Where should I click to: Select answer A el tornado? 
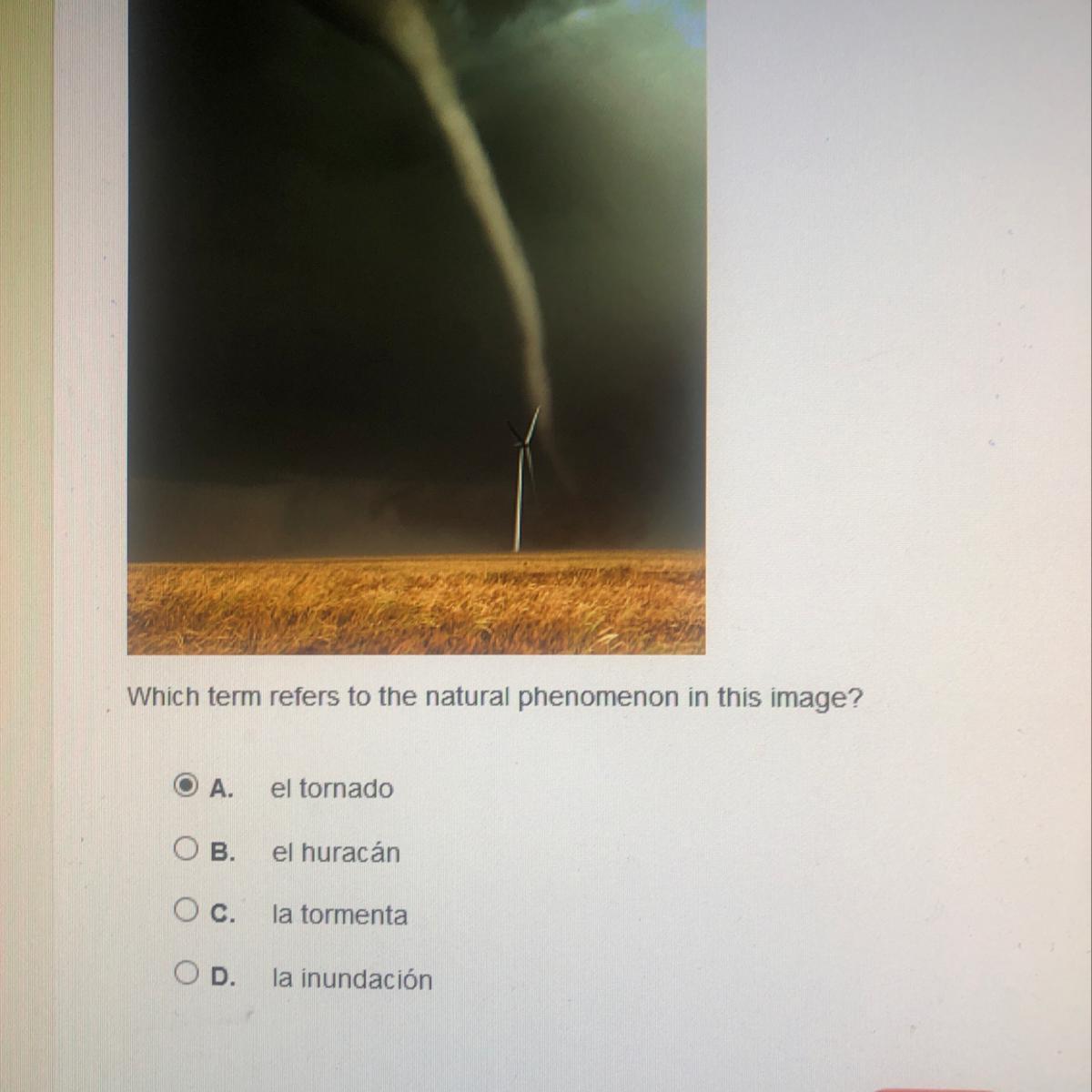[186, 786]
